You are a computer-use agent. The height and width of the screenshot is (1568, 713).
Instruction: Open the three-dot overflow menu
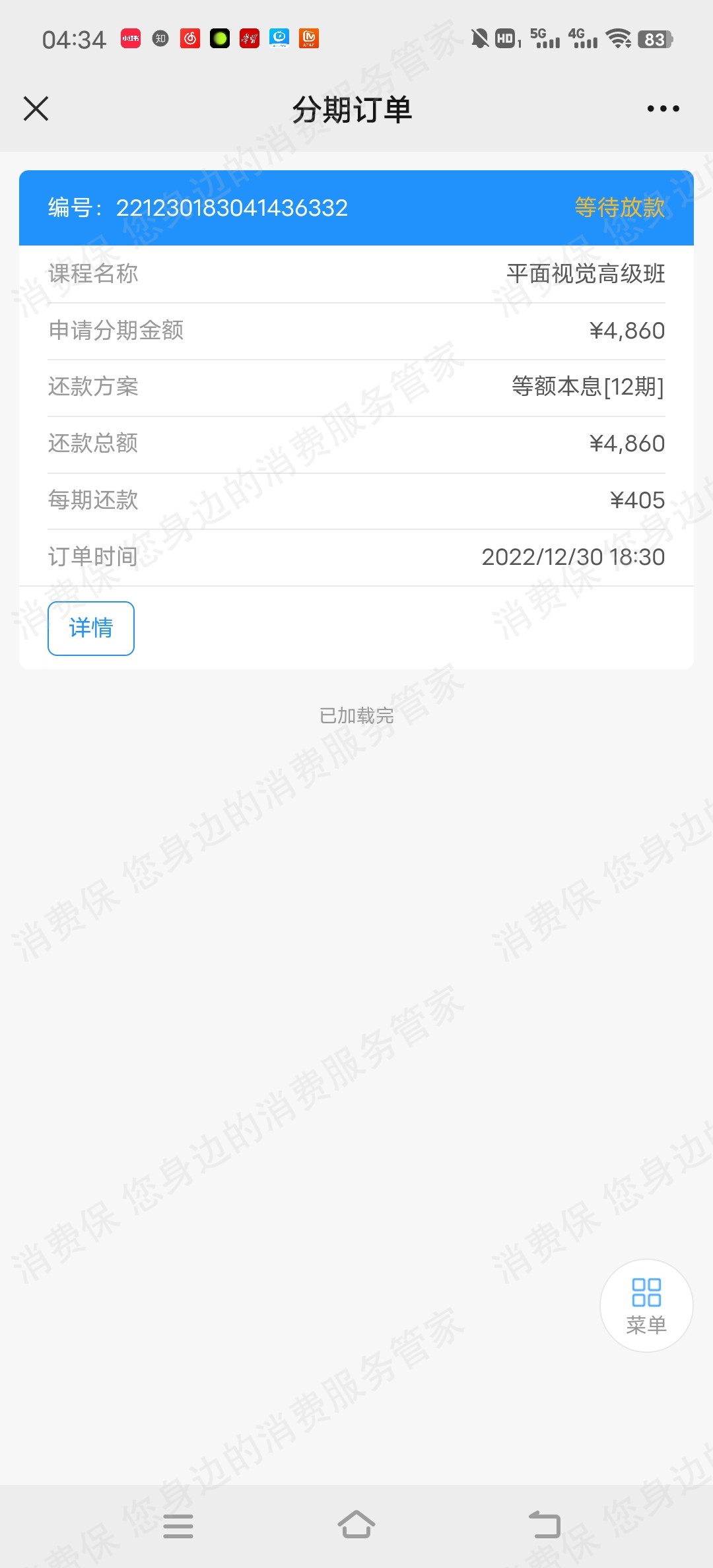tap(663, 109)
